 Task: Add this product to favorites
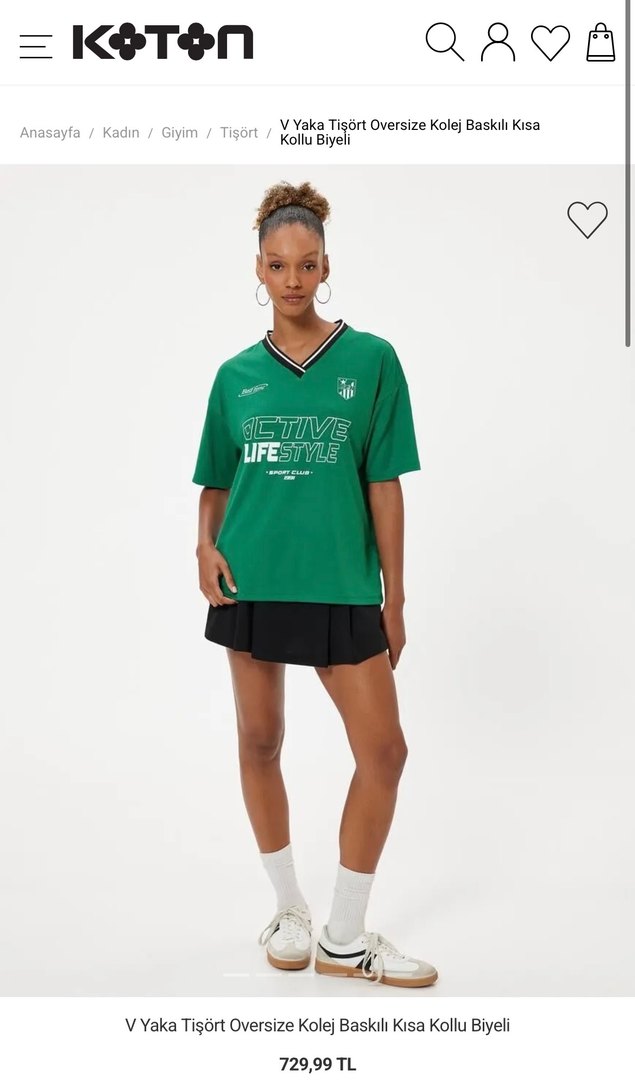[x=587, y=220]
